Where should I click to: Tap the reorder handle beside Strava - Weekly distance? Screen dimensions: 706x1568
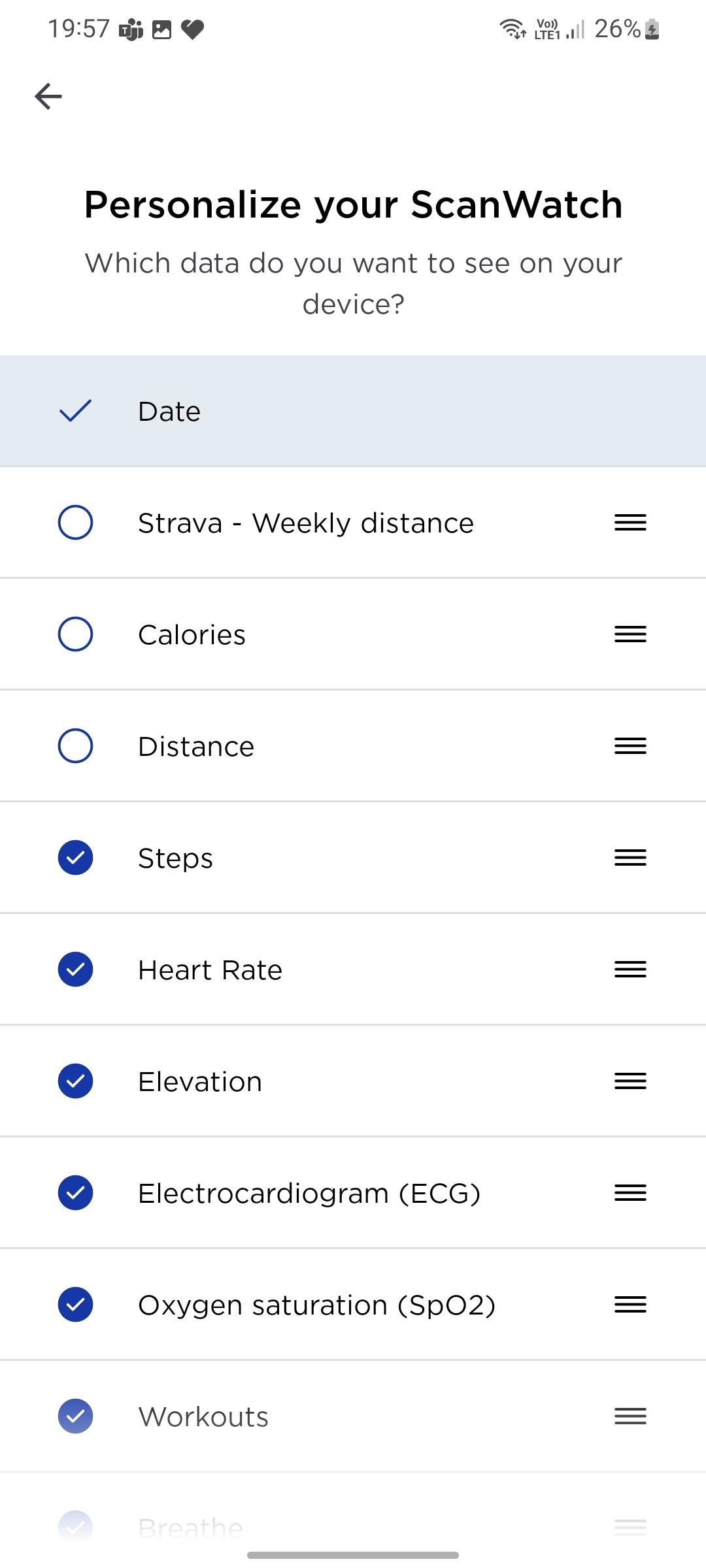tap(630, 523)
